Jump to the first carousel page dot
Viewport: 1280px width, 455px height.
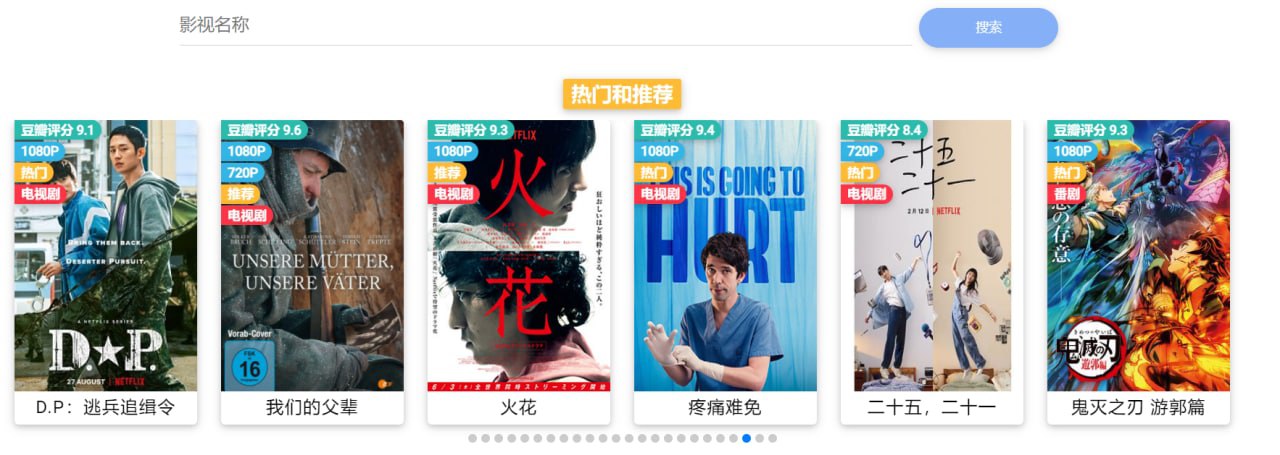pos(473,438)
